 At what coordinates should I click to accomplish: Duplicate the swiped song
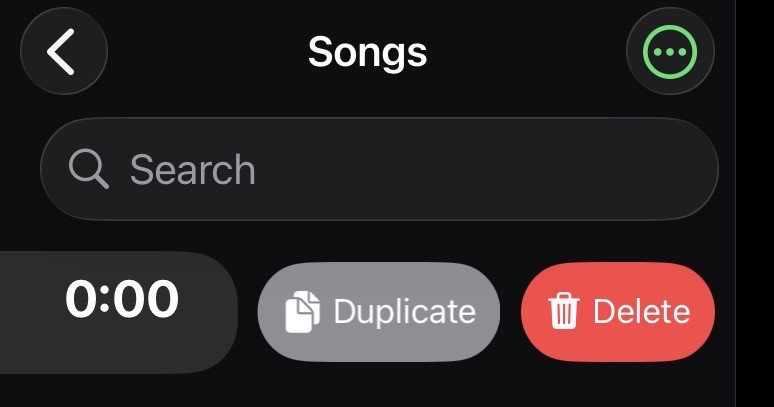(379, 312)
